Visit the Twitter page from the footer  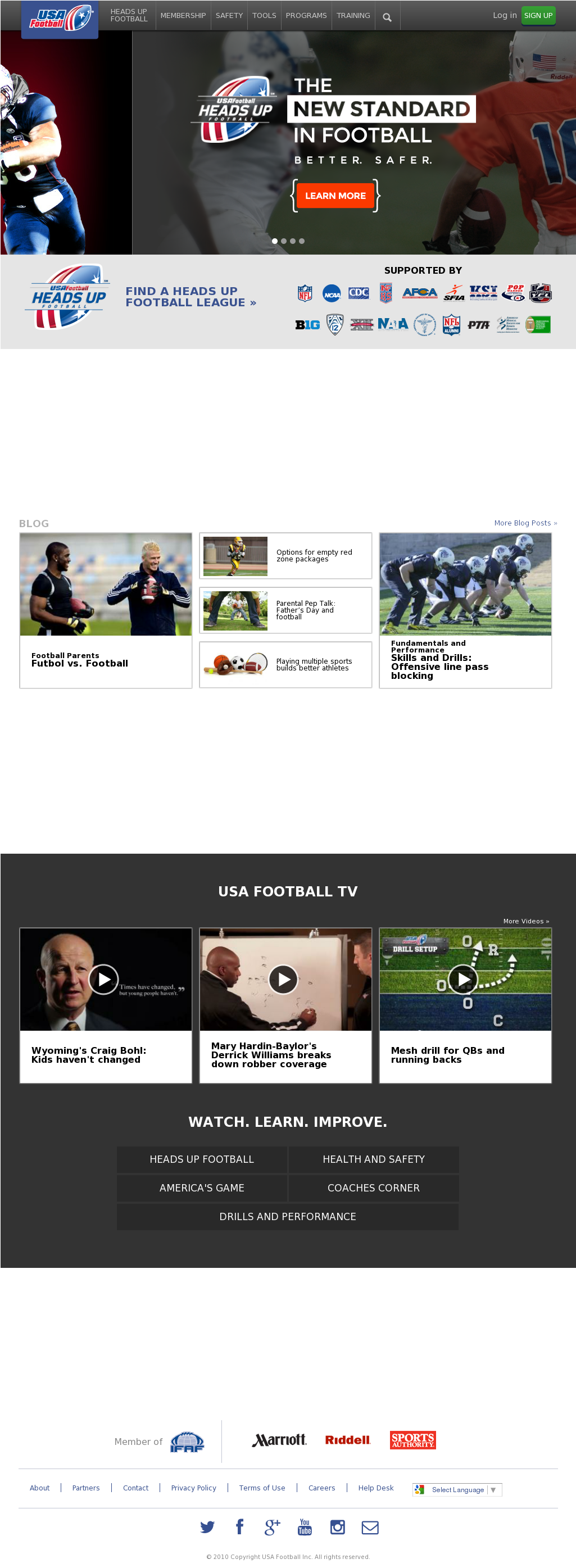[x=207, y=1527]
